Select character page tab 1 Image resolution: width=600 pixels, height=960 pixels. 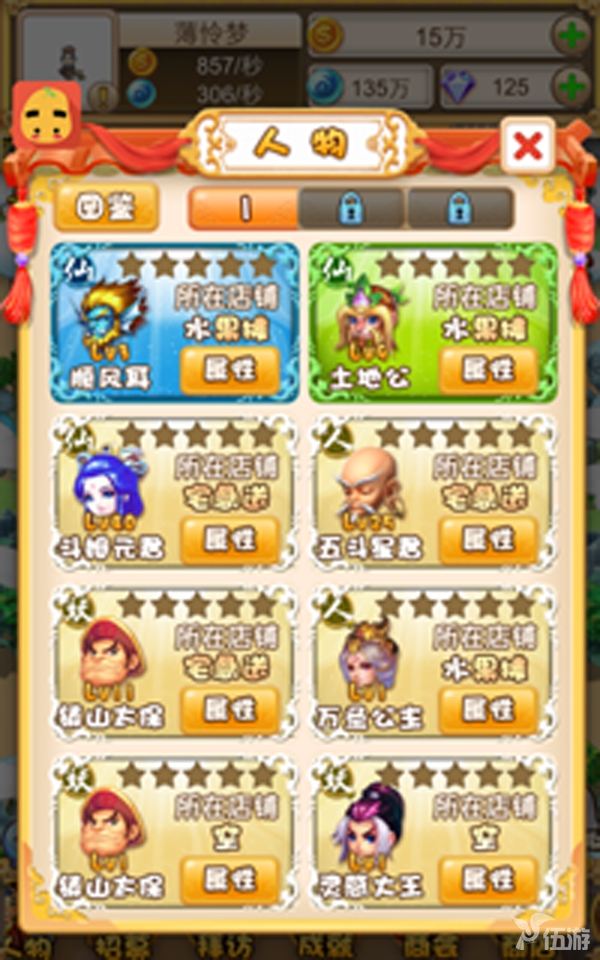244,208
